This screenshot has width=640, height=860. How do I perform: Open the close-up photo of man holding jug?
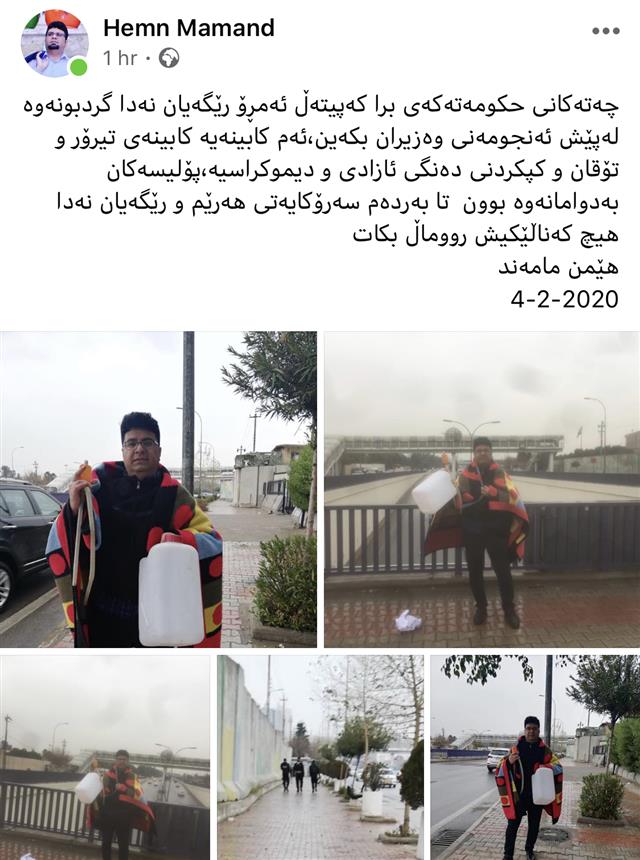pos(158,490)
